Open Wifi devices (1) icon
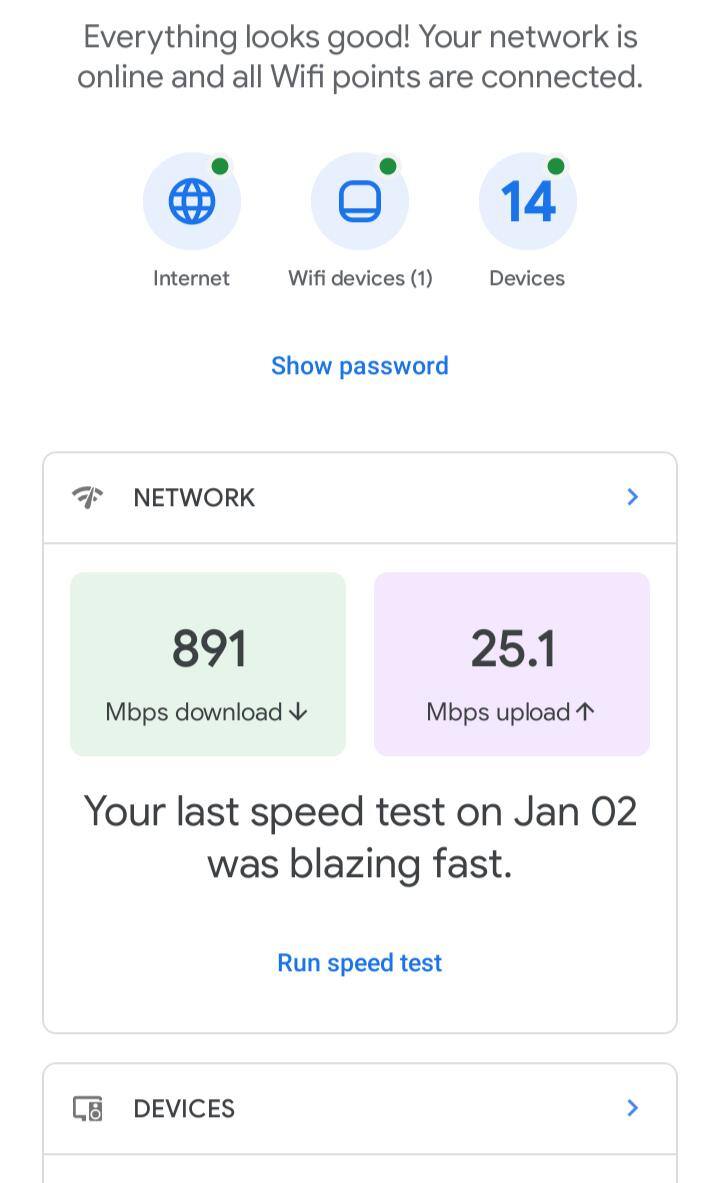This screenshot has width=720, height=1183. click(360, 201)
